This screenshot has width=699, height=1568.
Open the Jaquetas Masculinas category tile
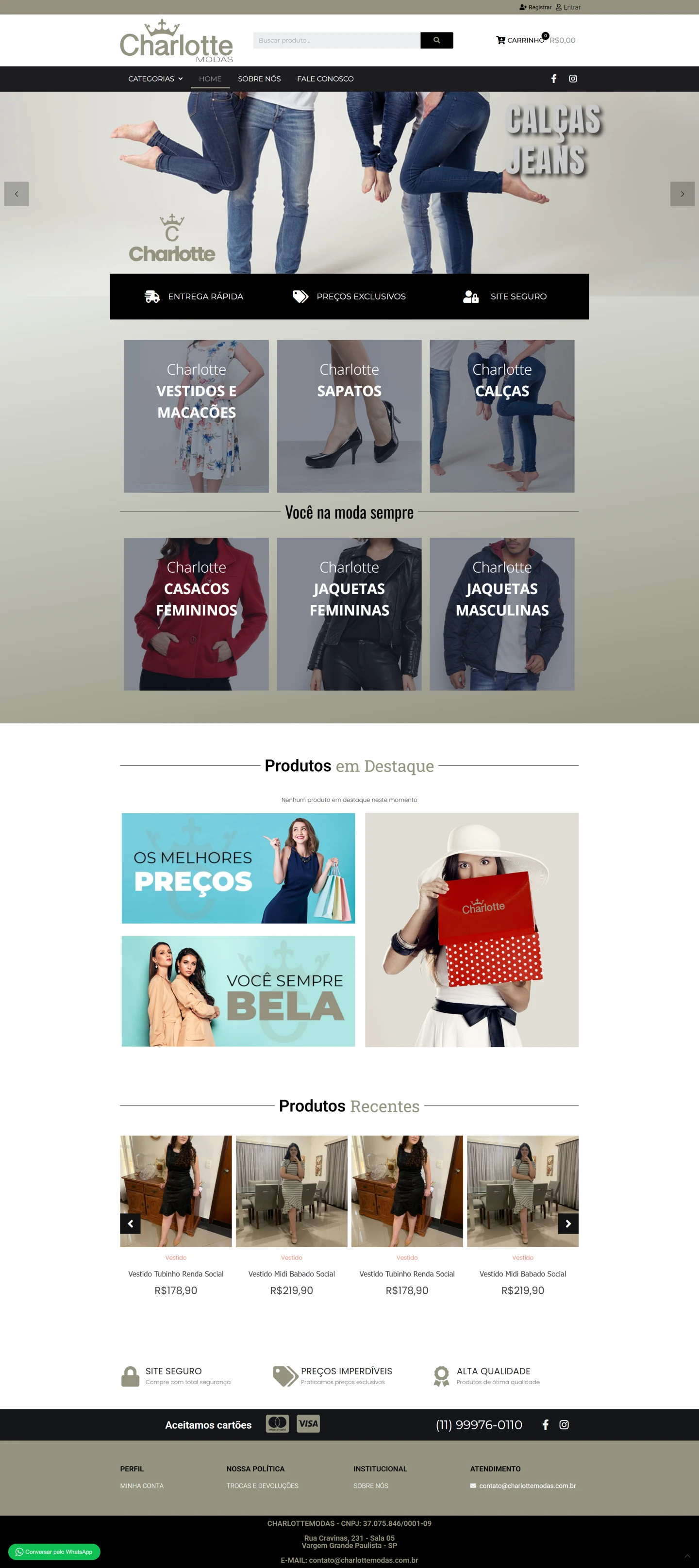tap(502, 614)
